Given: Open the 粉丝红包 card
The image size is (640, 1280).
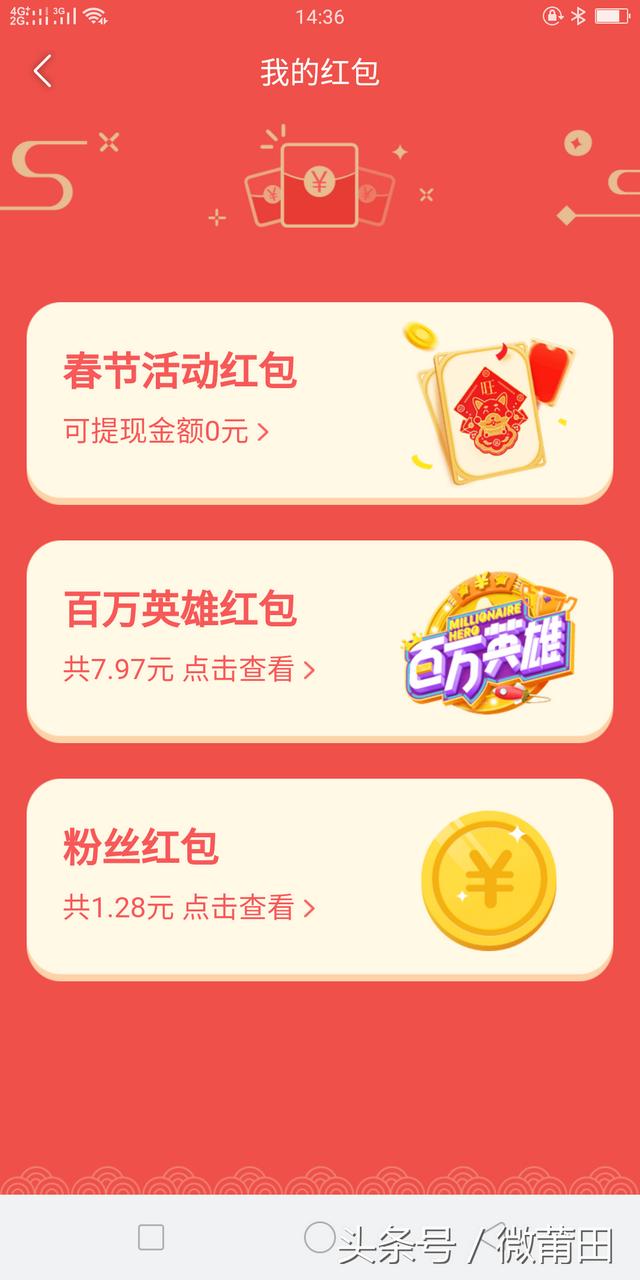Looking at the screenshot, I should click(x=319, y=877).
